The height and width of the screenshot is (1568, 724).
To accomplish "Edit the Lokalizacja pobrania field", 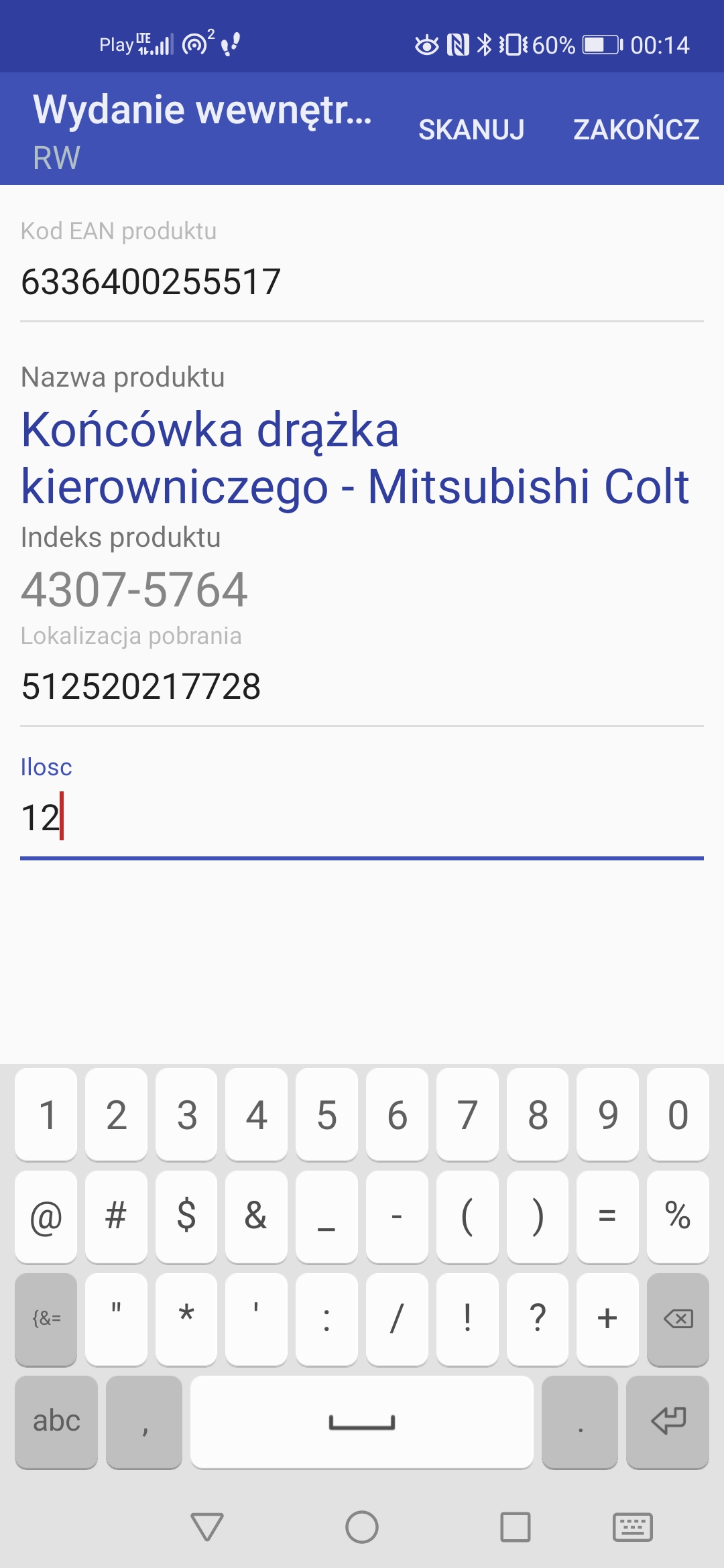I will point(362,686).
